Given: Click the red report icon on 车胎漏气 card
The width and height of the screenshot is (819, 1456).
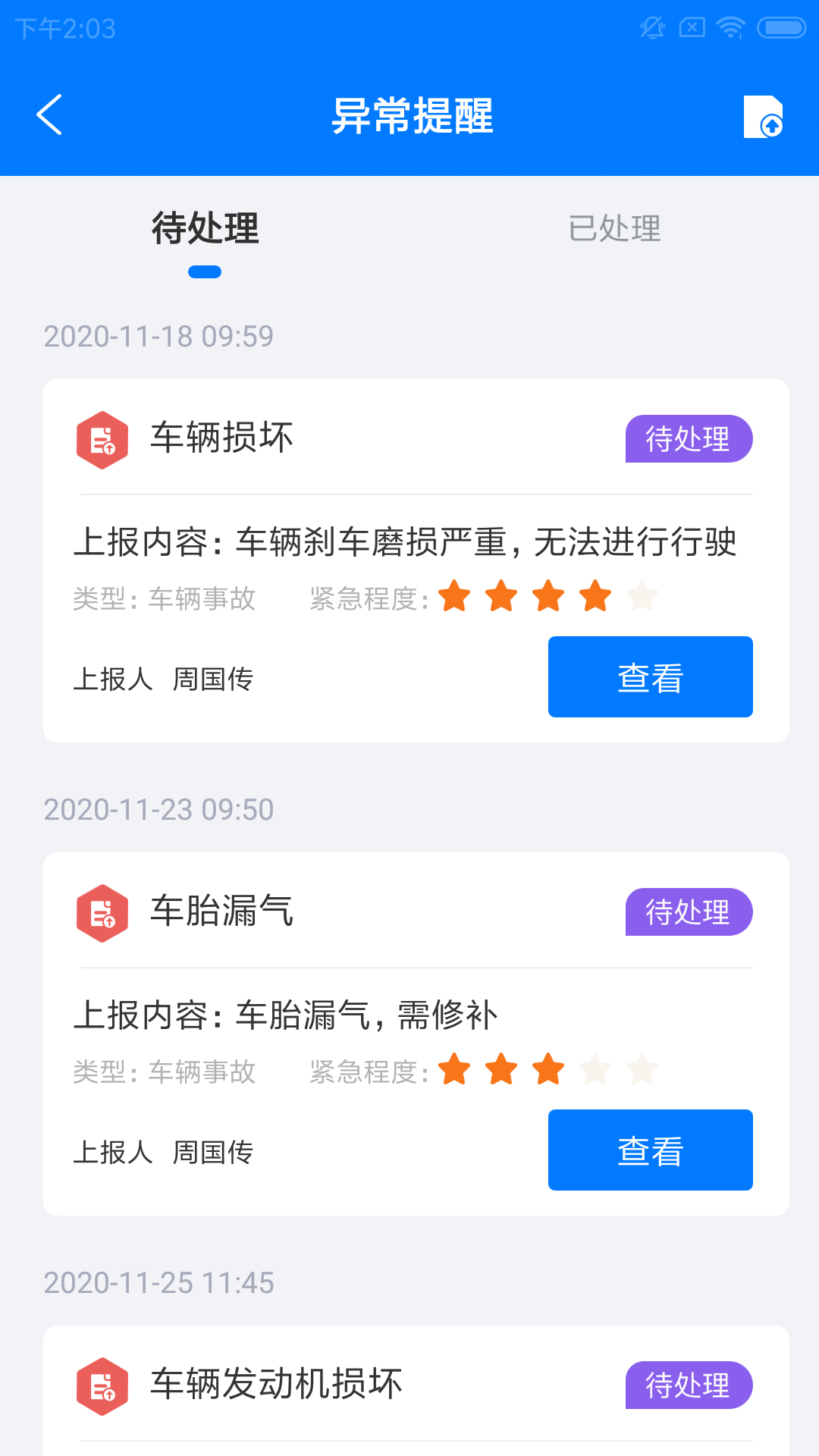Looking at the screenshot, I should tap(102, 912).
